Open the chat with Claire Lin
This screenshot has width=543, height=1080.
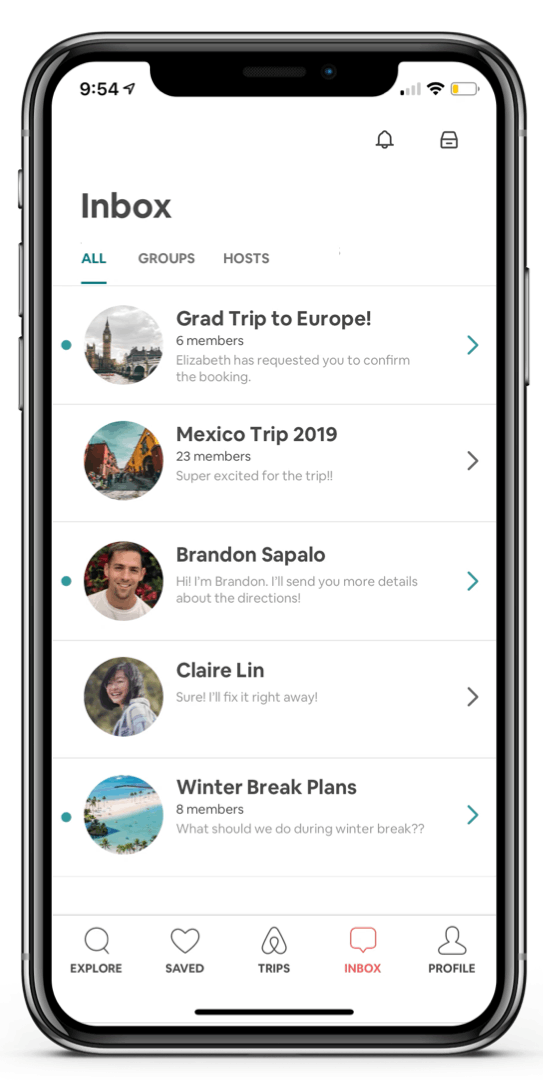coord(274,698)
